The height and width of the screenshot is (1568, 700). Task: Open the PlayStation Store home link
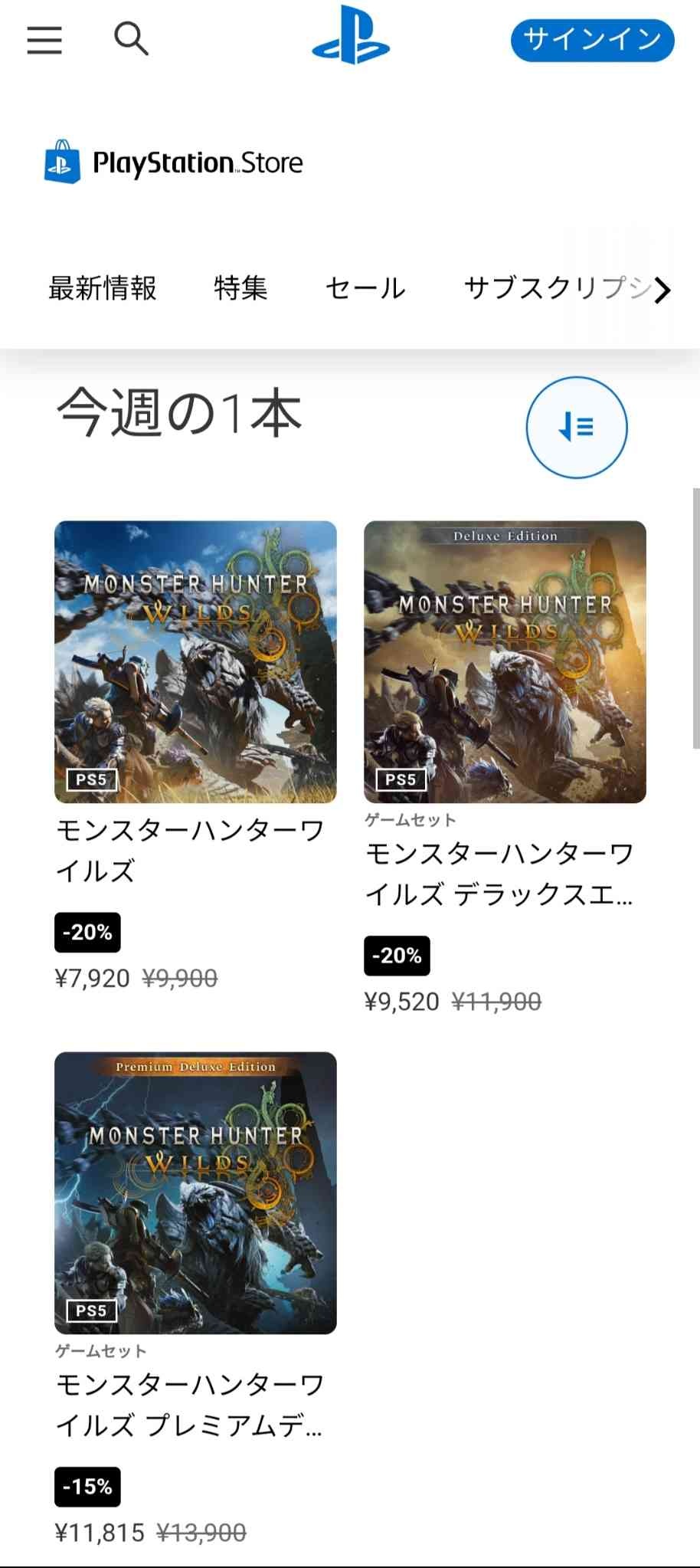tap(174, 162)
